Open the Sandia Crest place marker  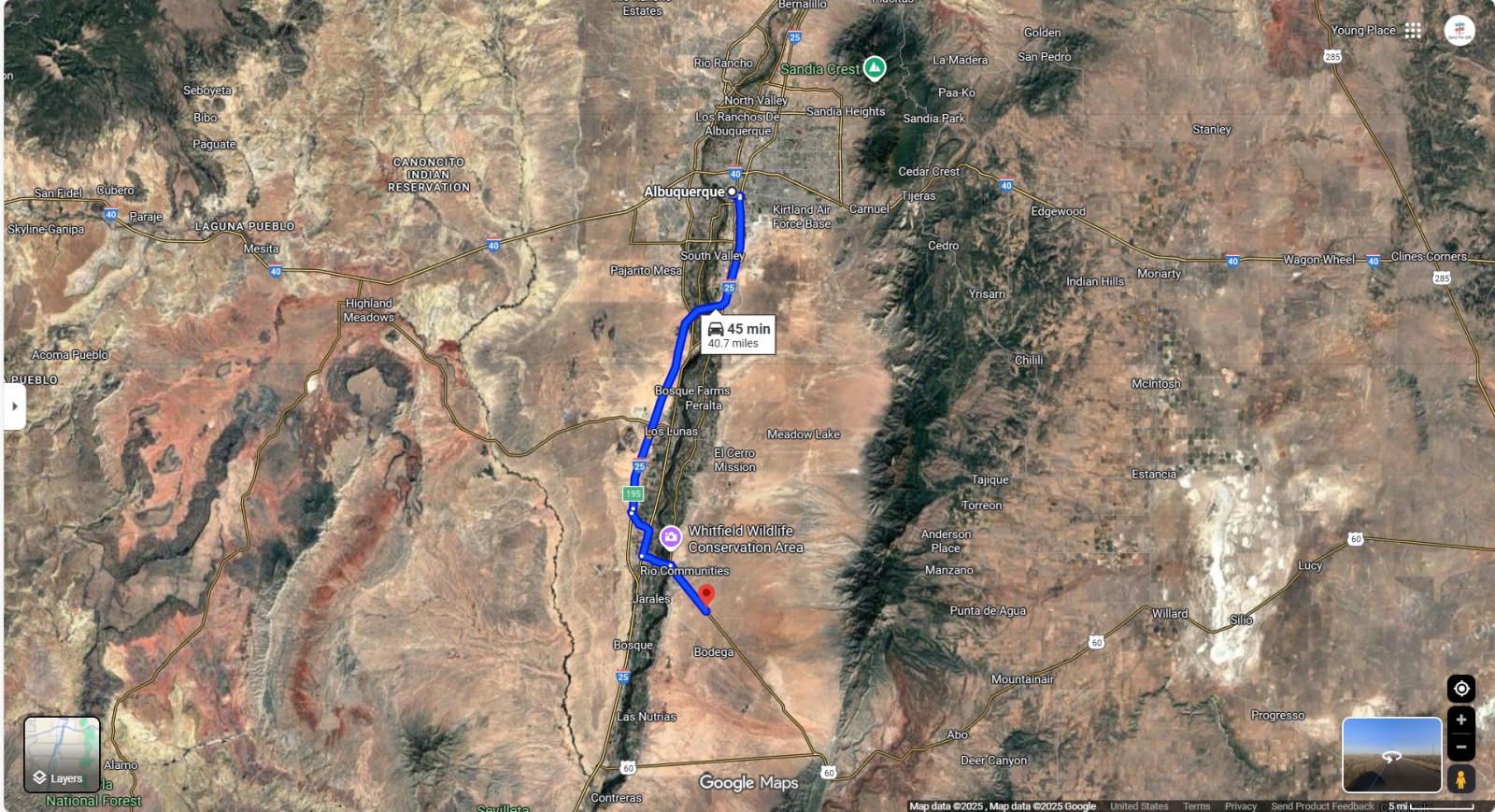click(875, 67)
